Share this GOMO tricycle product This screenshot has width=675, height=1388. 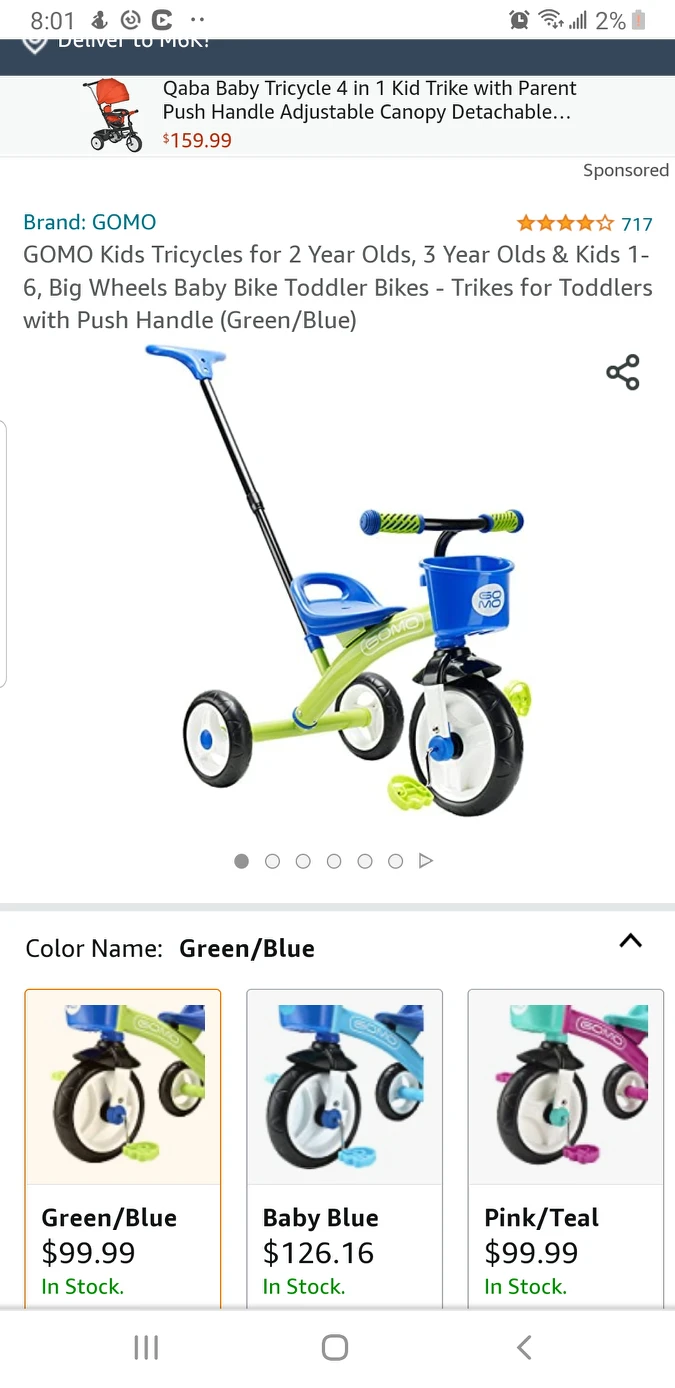[622, 372]
